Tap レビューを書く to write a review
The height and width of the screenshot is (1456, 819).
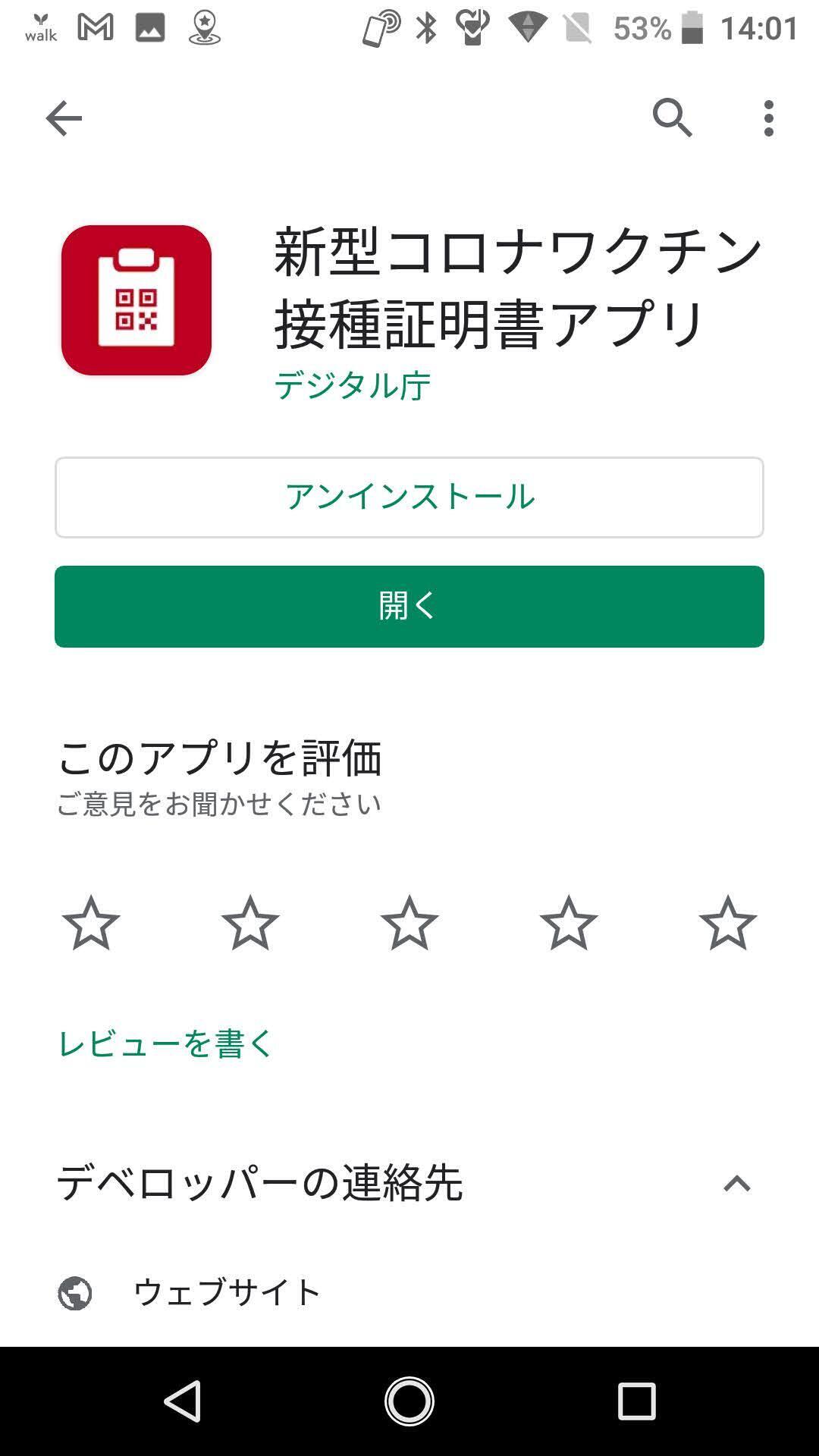pos(165,1043)
